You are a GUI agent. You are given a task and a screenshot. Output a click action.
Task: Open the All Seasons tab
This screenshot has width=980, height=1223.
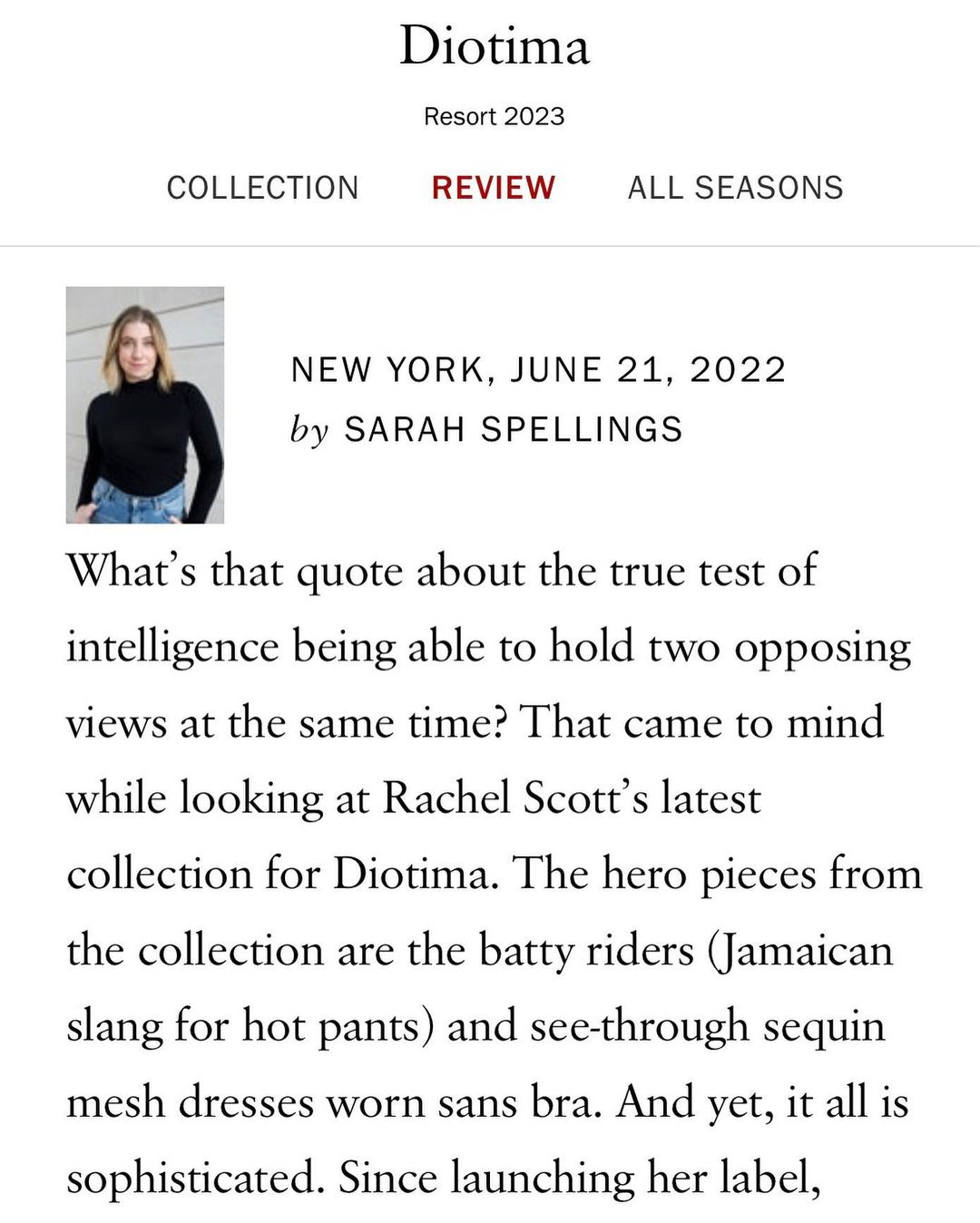point(735,188)
